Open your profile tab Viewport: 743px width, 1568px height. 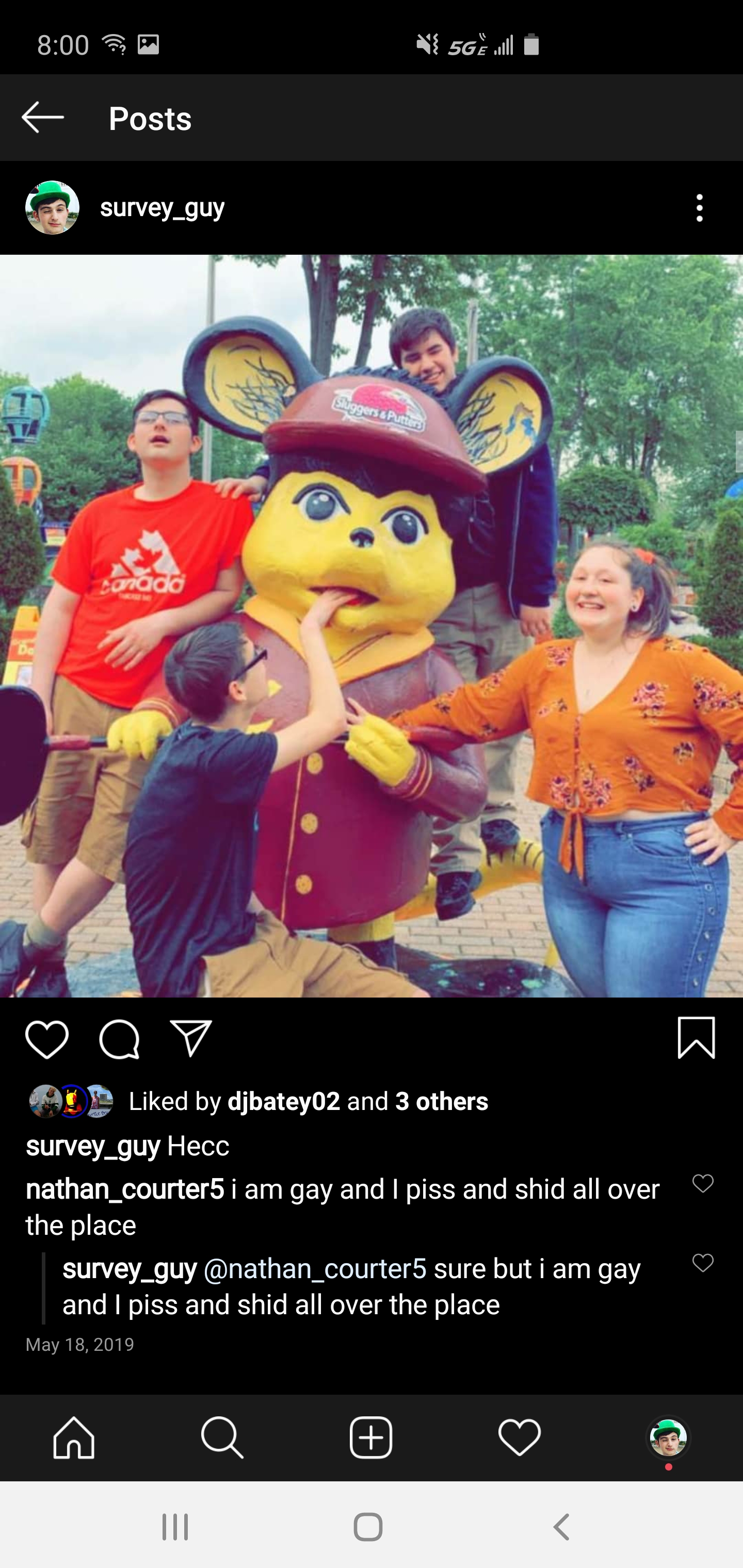click(668, 1438)
